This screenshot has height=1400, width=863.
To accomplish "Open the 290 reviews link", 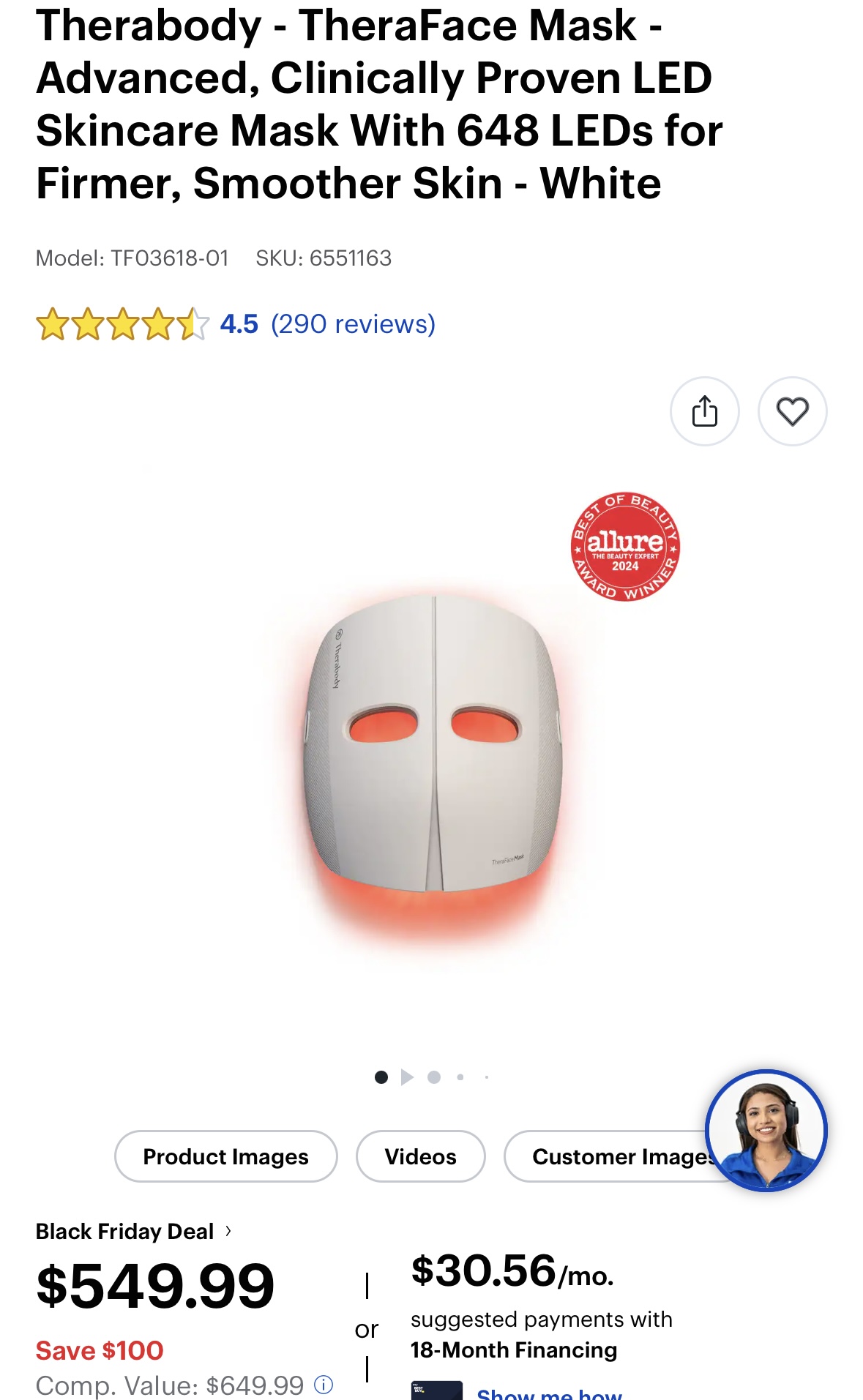I will tap(353, 323).
